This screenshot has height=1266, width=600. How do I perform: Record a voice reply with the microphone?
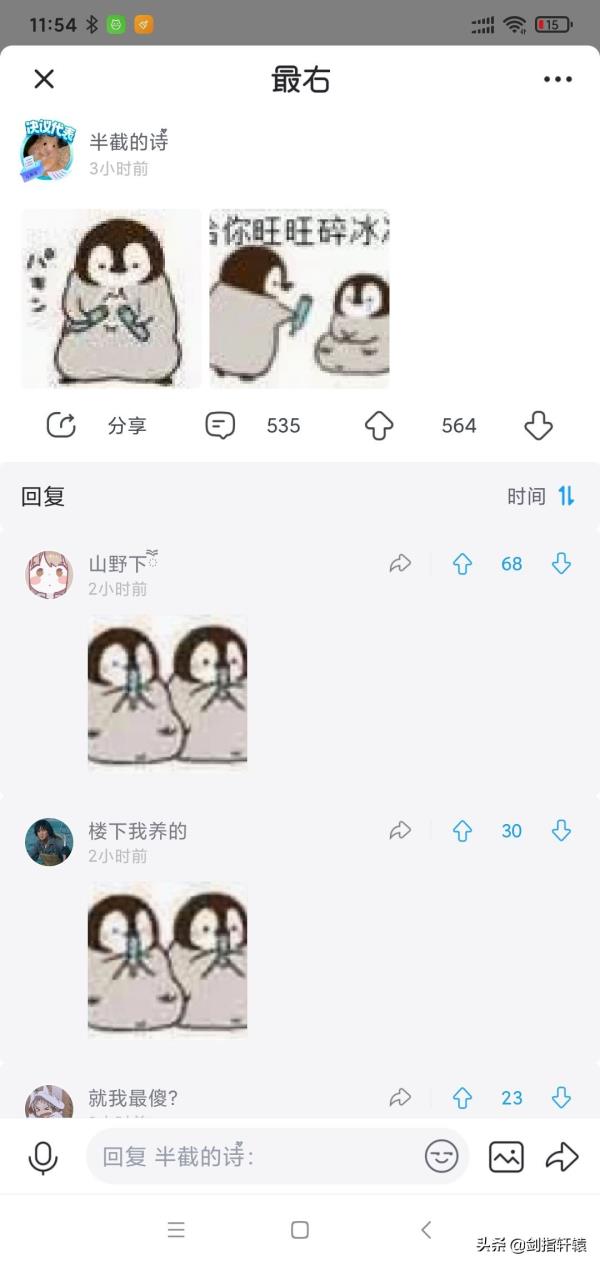tap(43, 1157)
